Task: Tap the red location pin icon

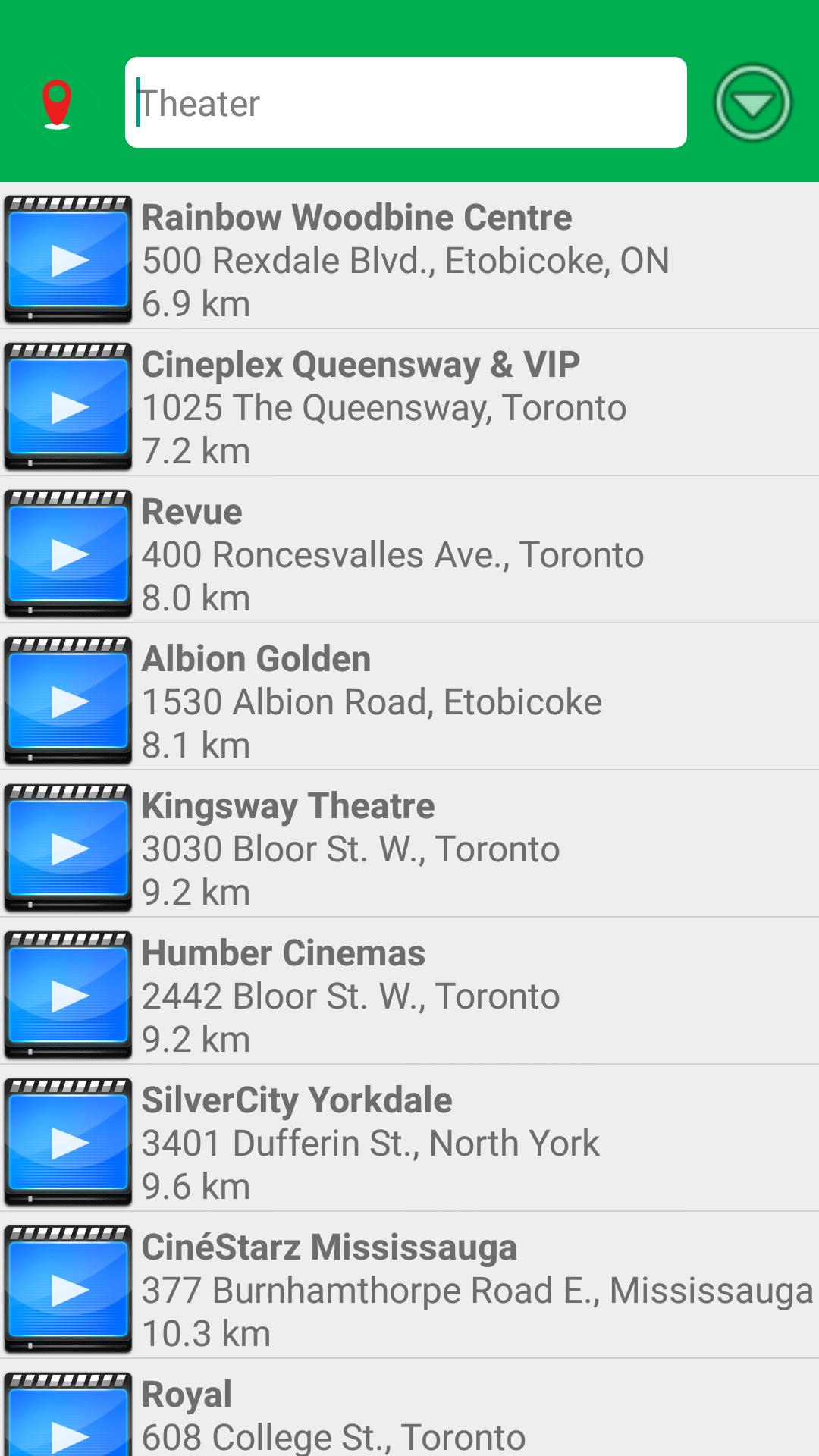Action: tap(57, 103)
